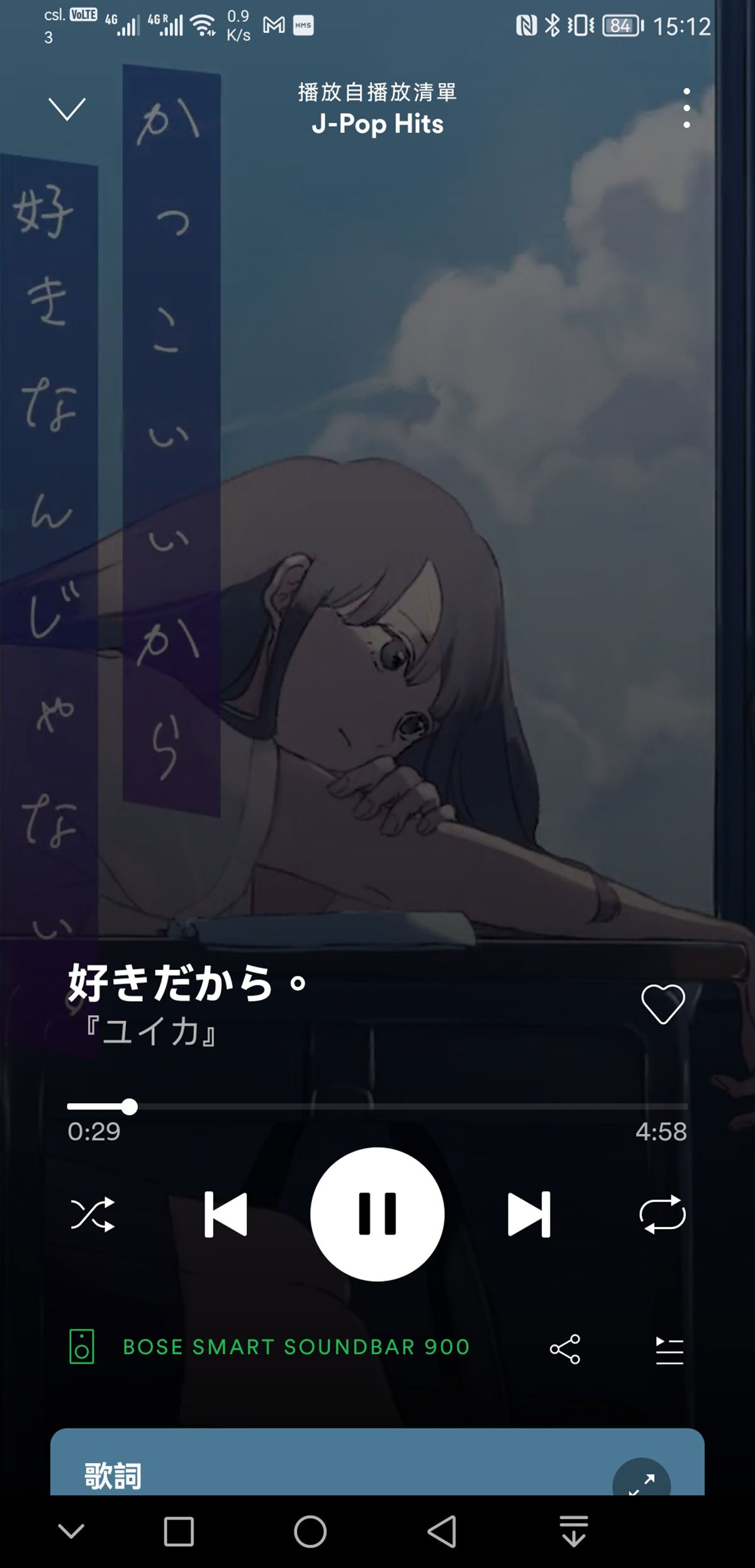
Task: Share this song
Action: coord(565,1348)
